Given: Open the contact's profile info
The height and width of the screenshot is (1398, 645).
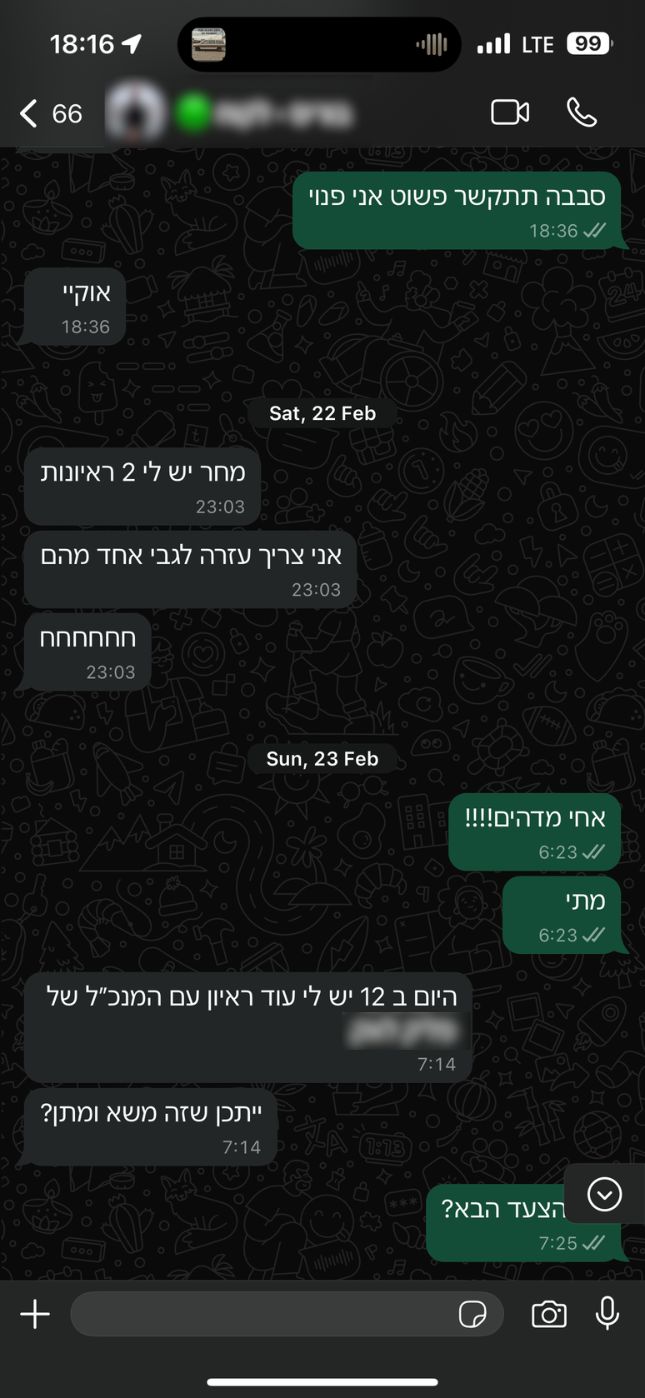Looking at the screenshot, I should click(250, 113).
